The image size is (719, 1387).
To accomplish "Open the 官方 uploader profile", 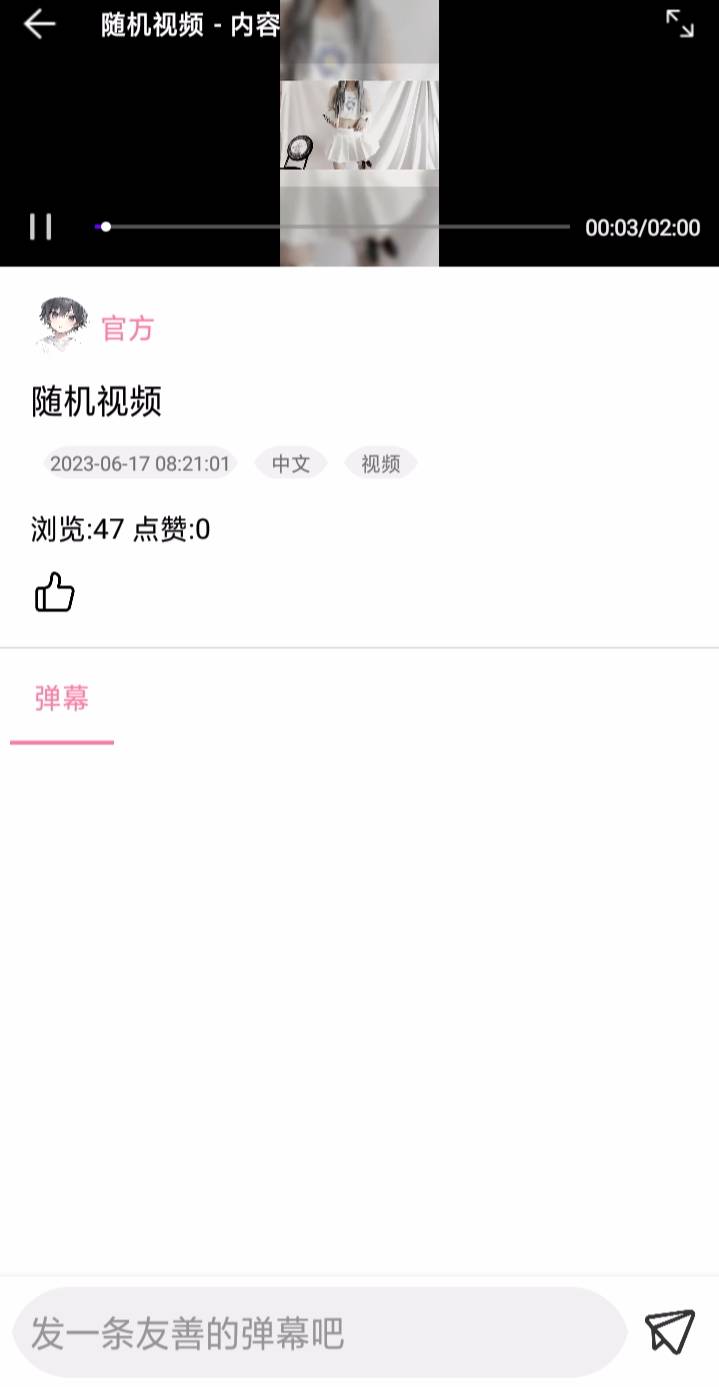I will point(127,328).
